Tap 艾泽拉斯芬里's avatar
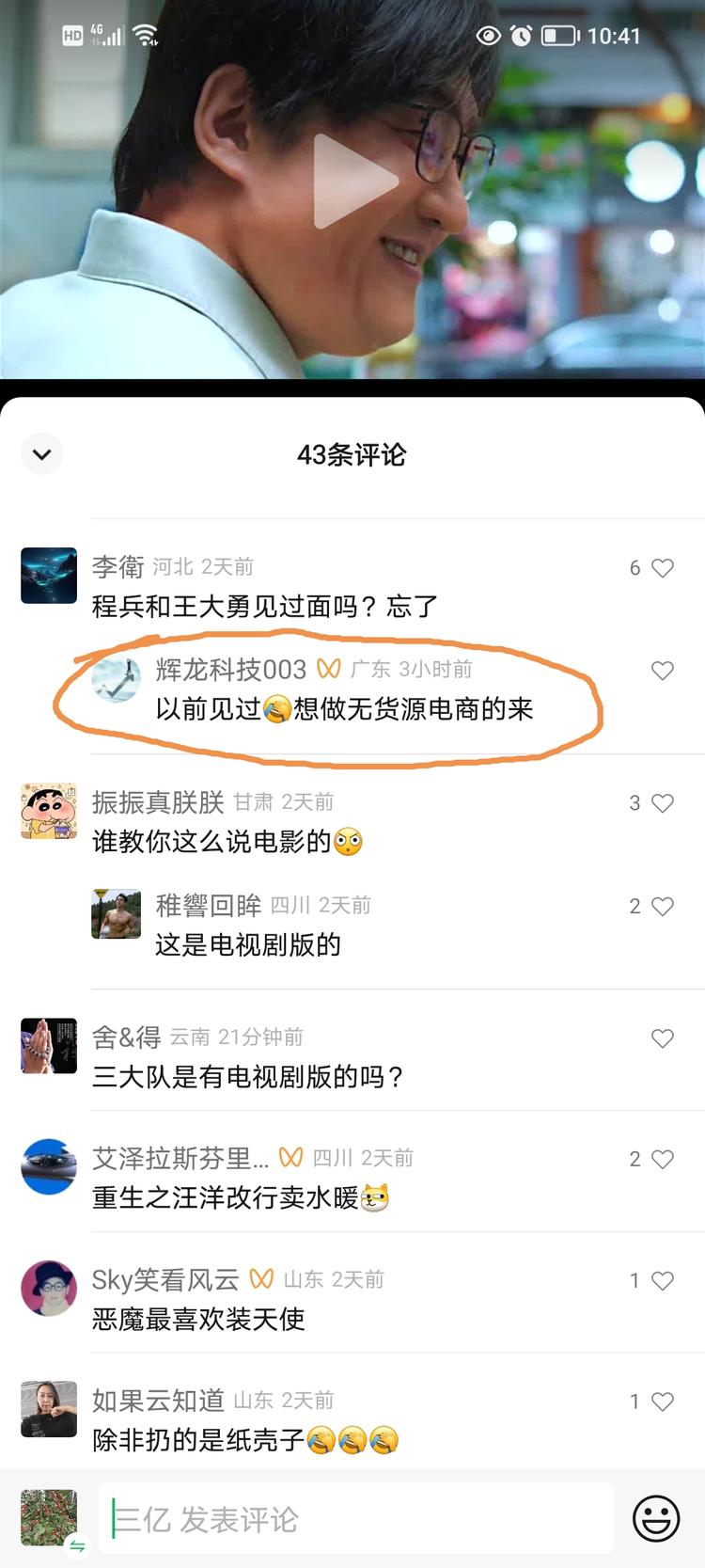 pos(49,1167)
